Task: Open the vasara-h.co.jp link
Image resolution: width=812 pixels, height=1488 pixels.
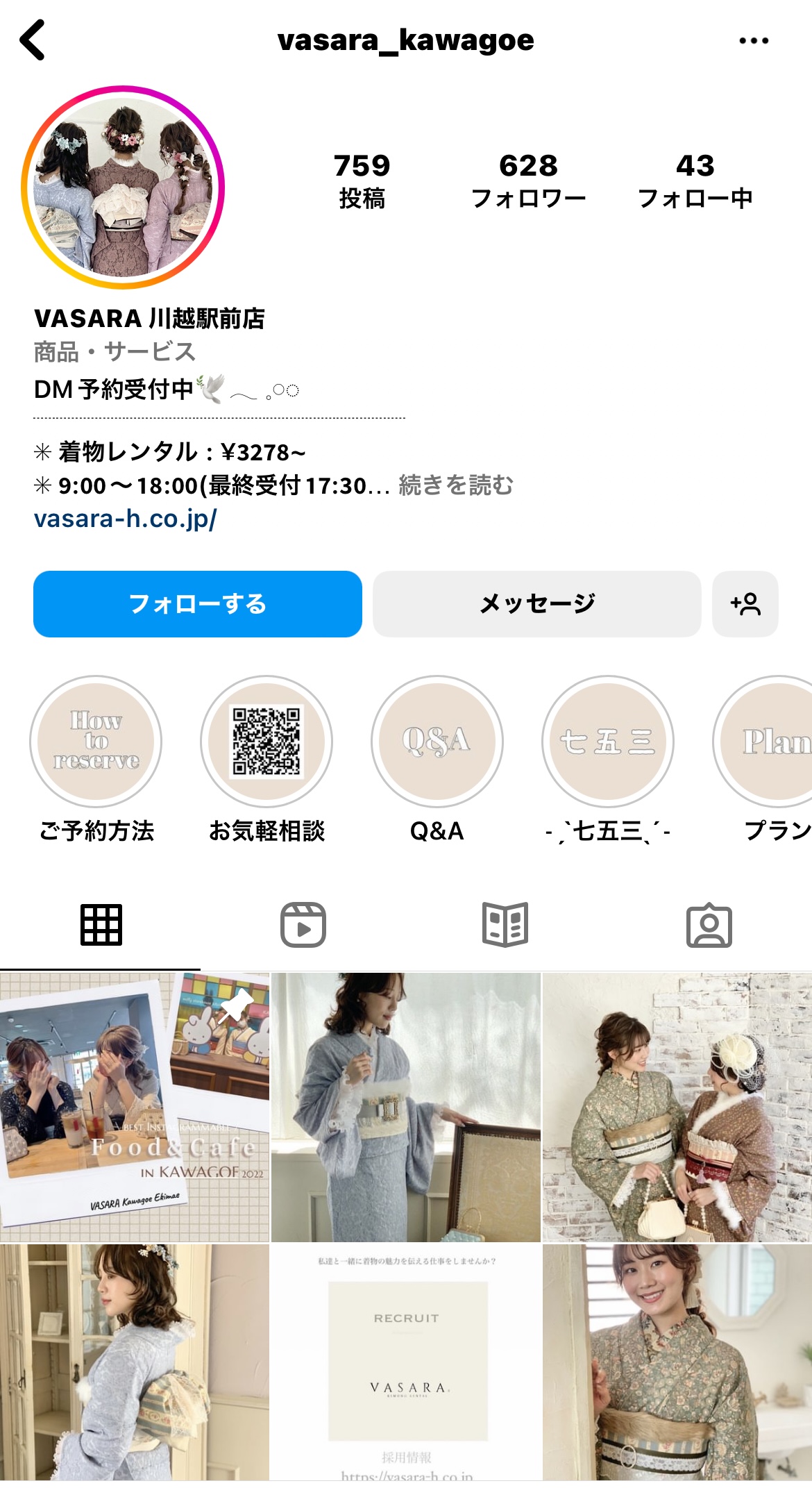Action: point(126,518)
